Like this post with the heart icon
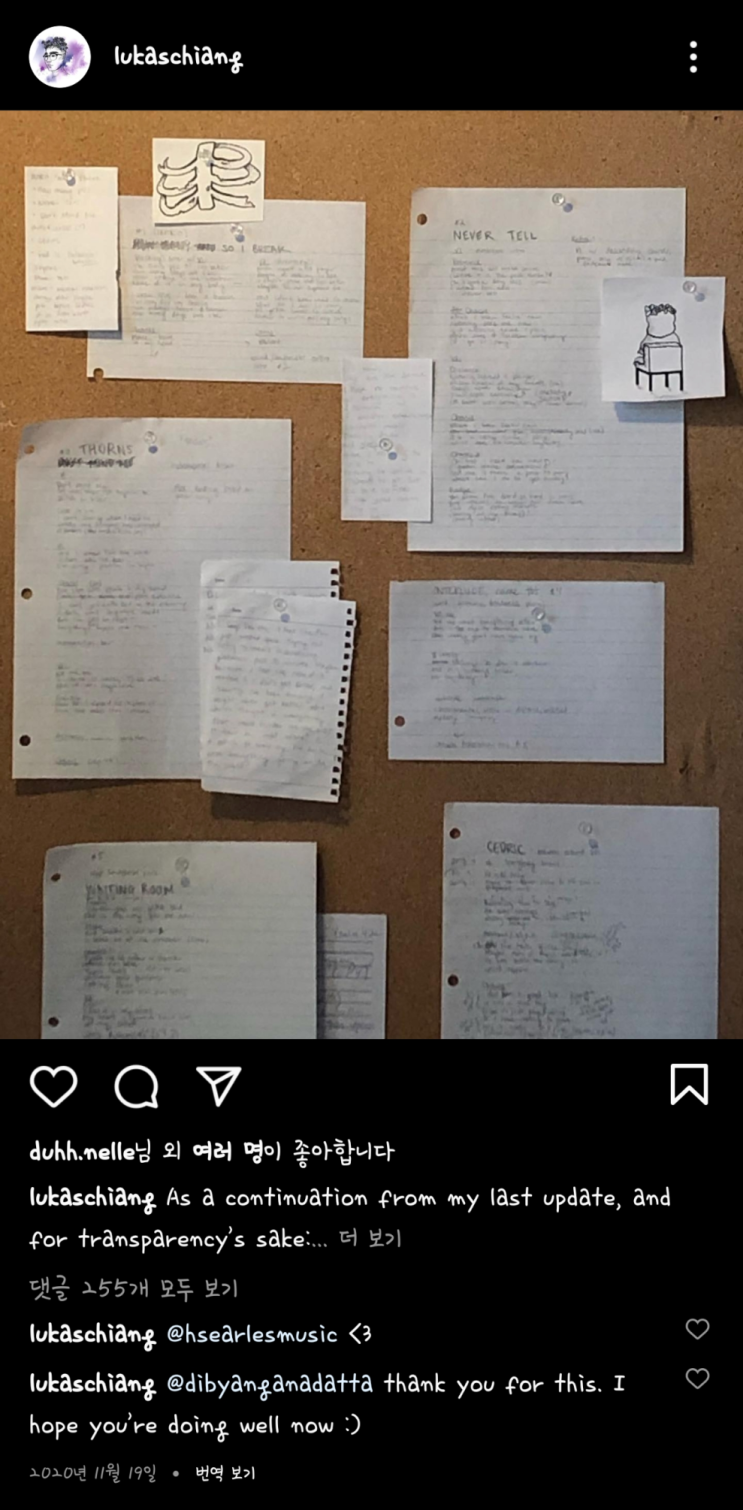Screen dimensions: 743x1510 click(53, 1086)
